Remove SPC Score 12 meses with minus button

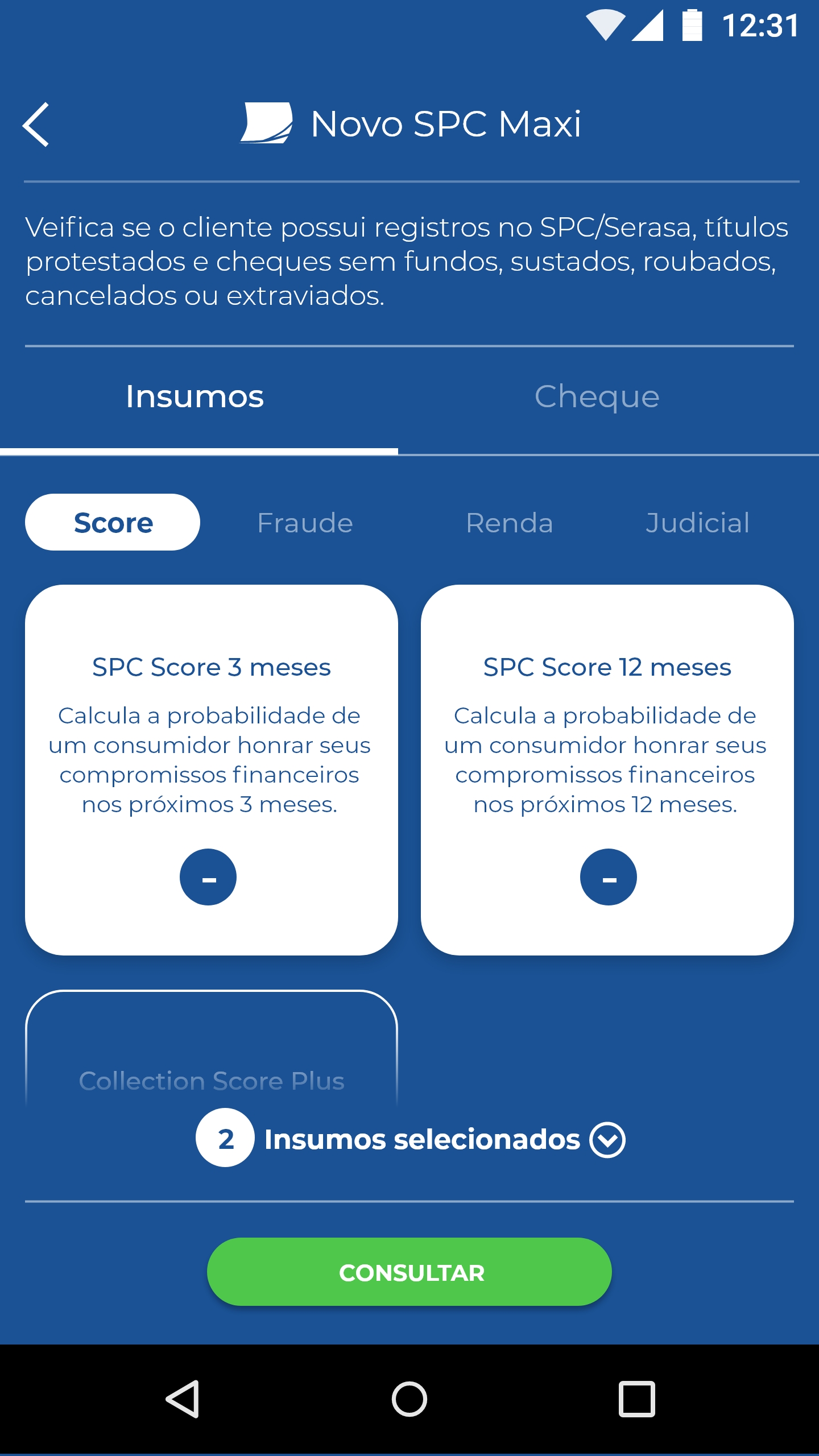(609, 877)
